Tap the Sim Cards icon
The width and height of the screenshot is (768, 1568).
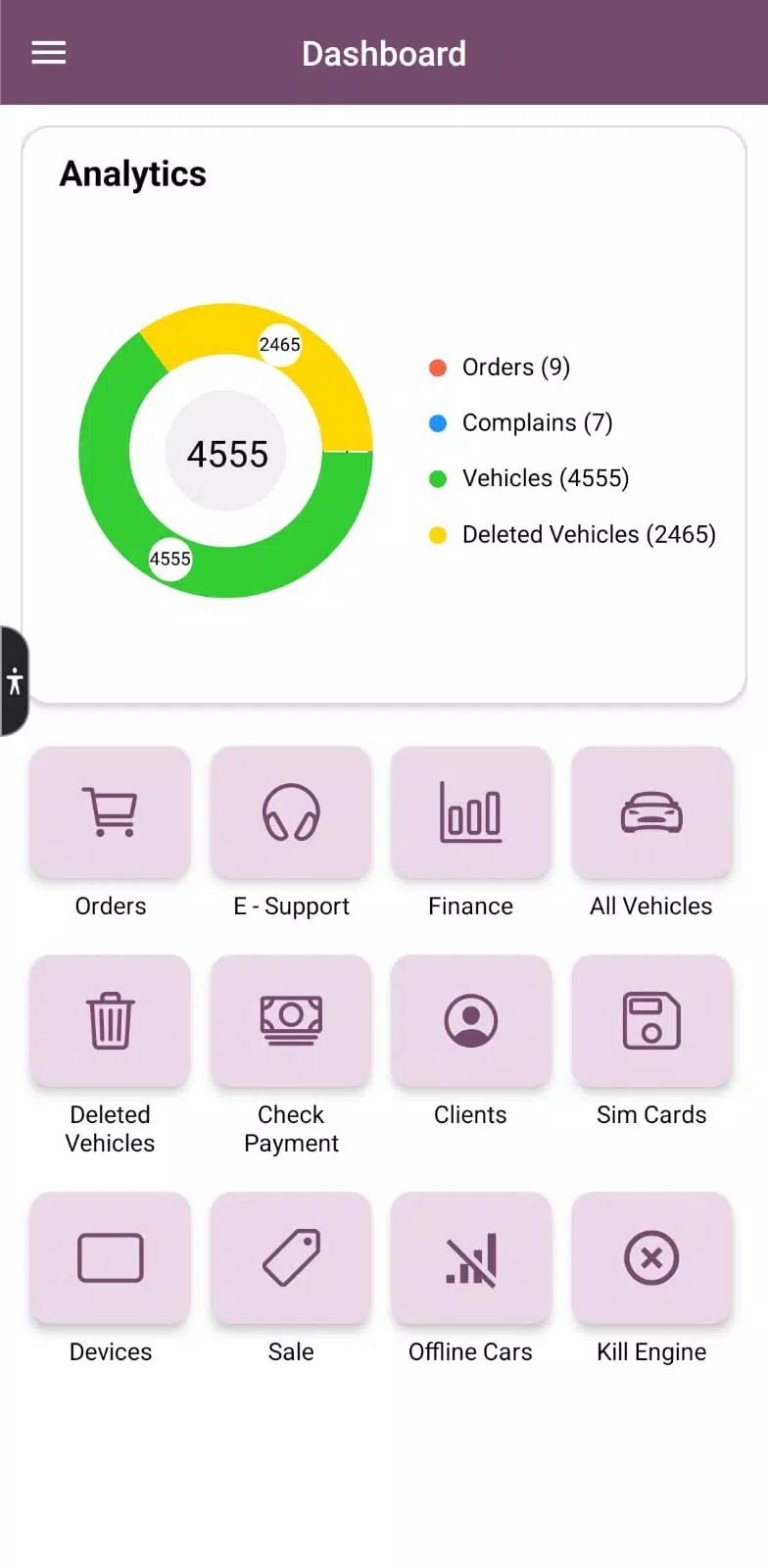click(x=651, y=1021)
